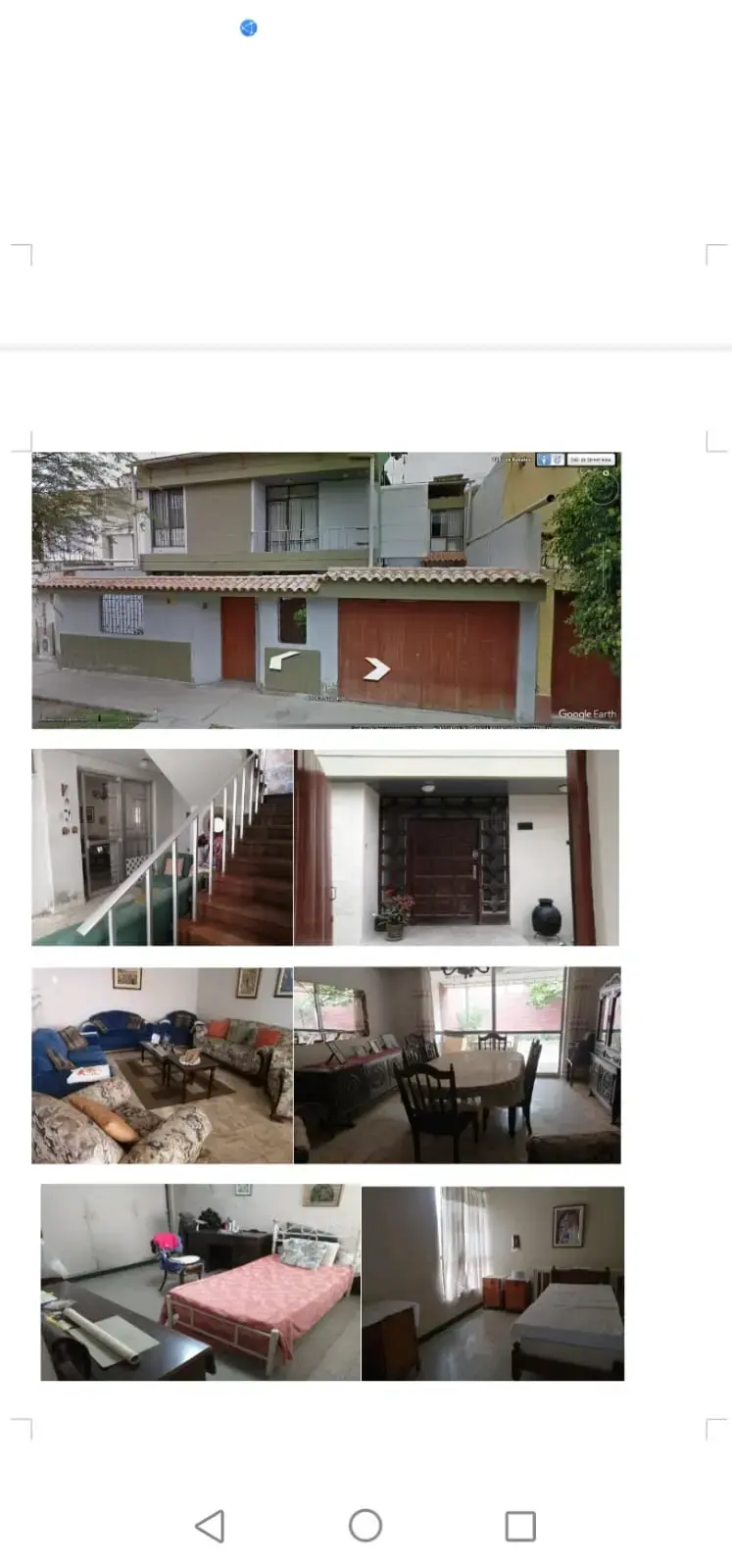Go back with the system back button
732x1568 pixels.
[210, 1526]
